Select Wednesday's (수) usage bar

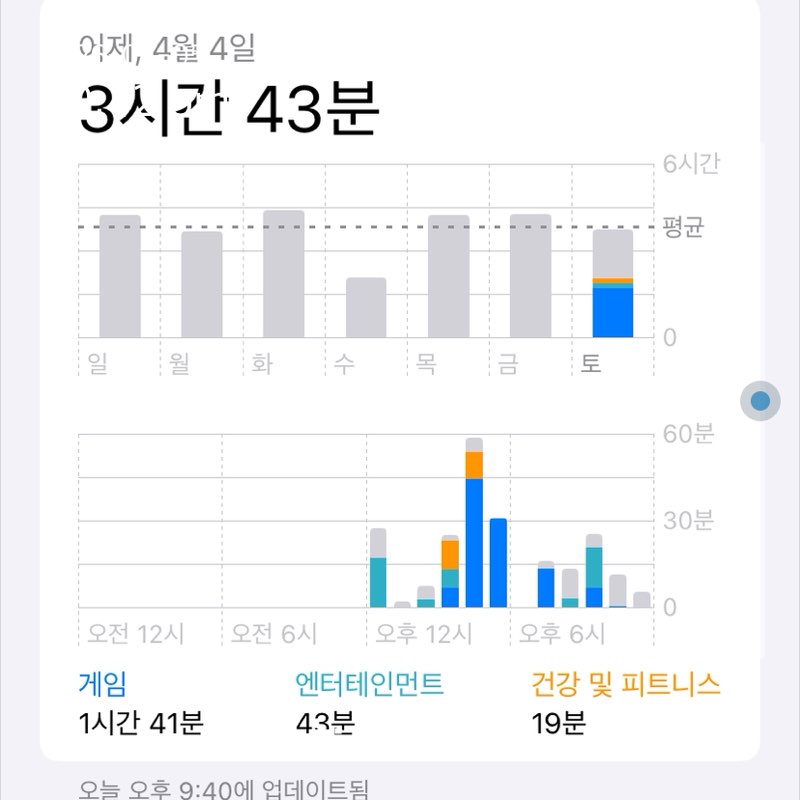(x=366, y=308)
